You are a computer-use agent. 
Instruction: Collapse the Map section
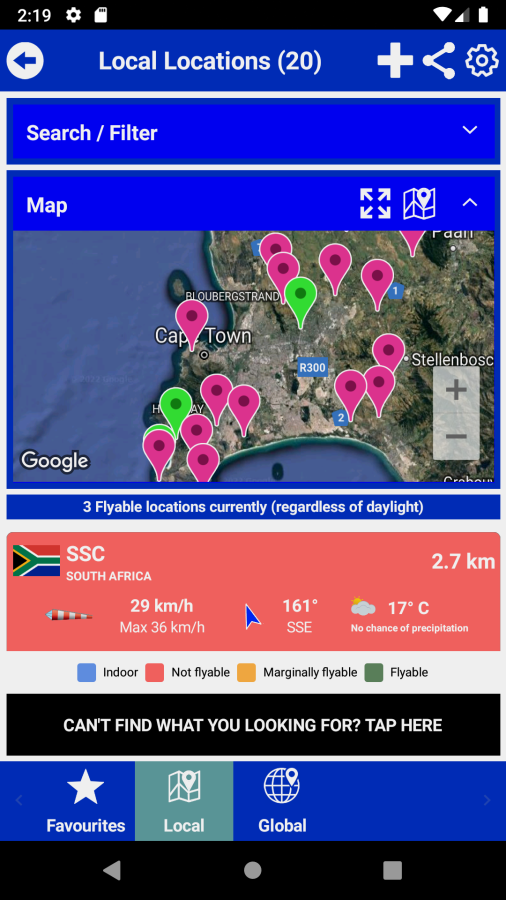(x=470, y=203)
